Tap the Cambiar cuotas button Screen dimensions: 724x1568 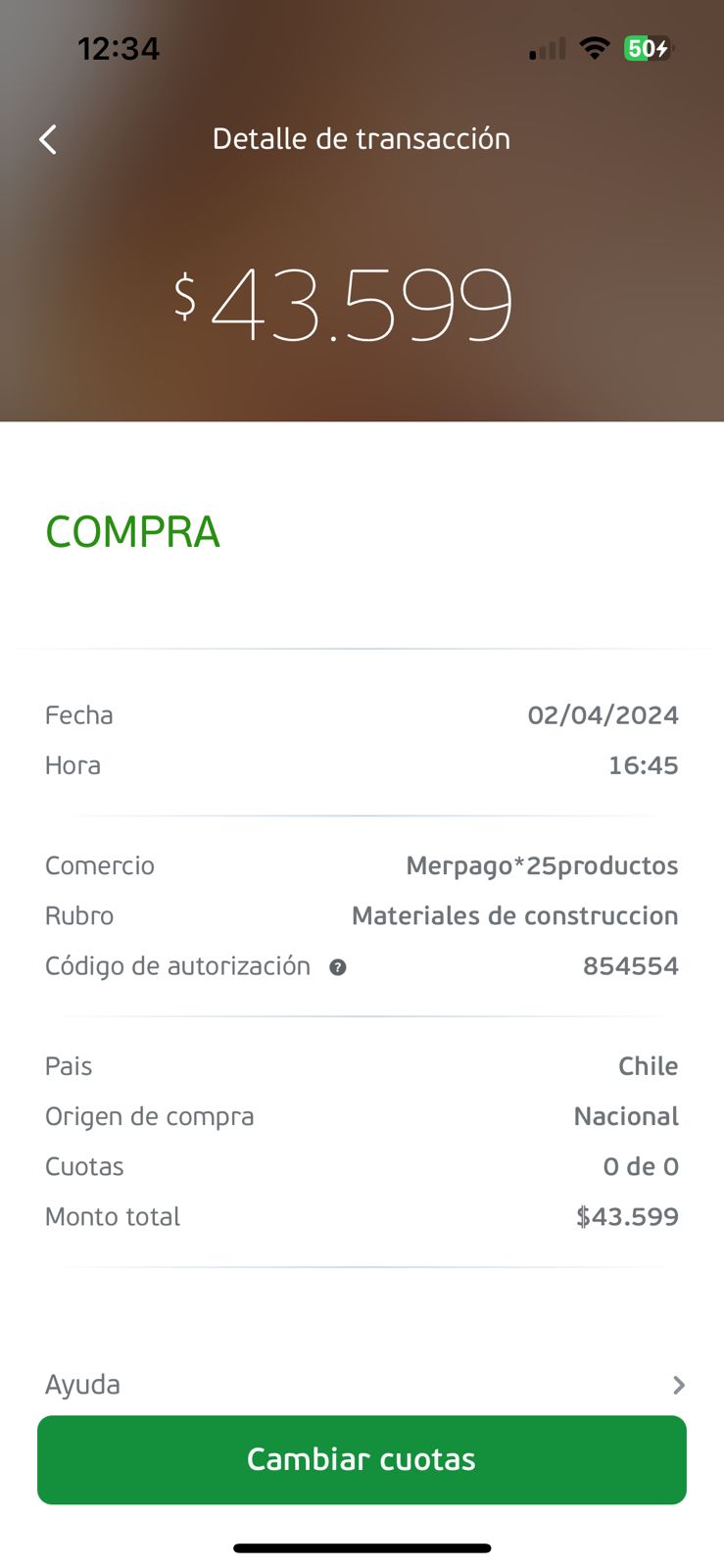click(x=362, y=1459)
